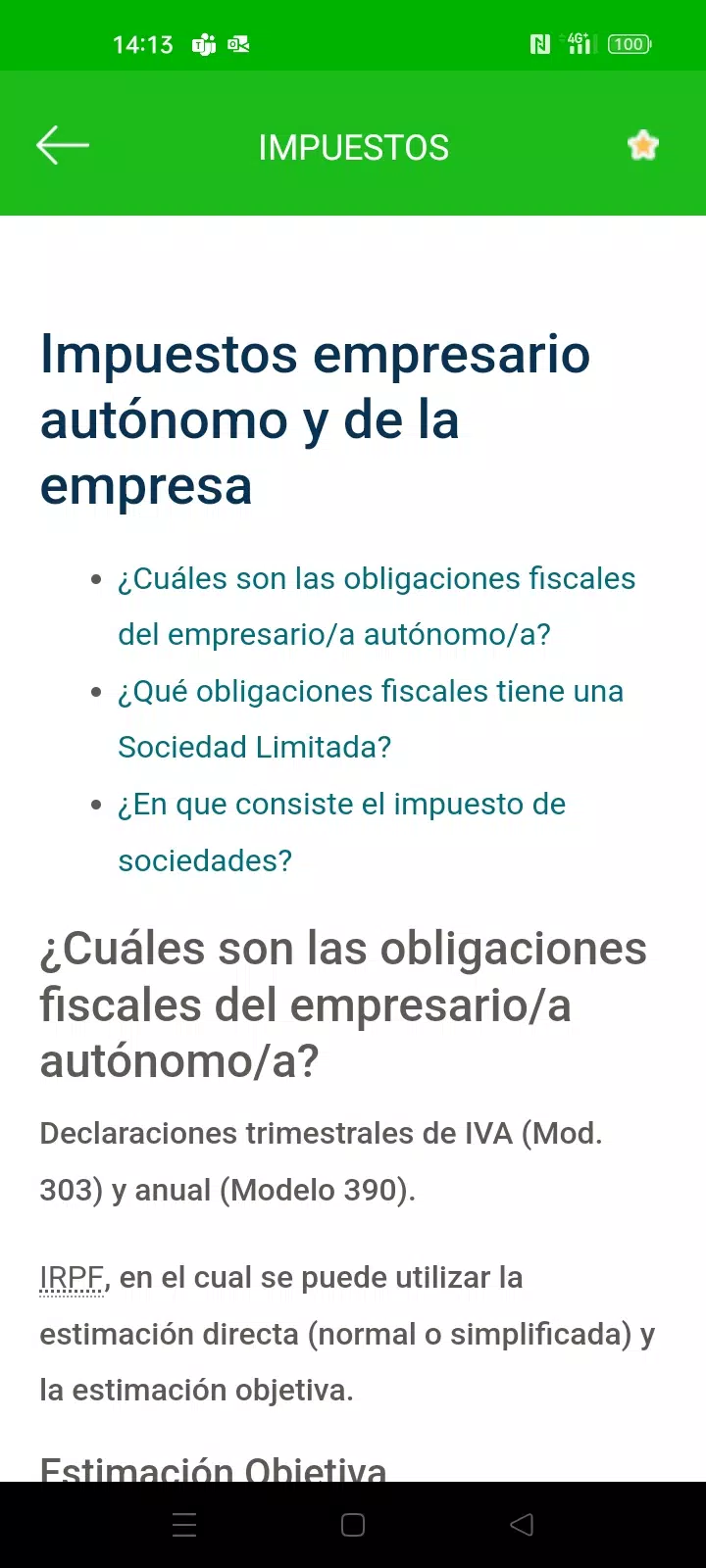Go back using the header arrow
706x1568 pixels.
[63, 146]
